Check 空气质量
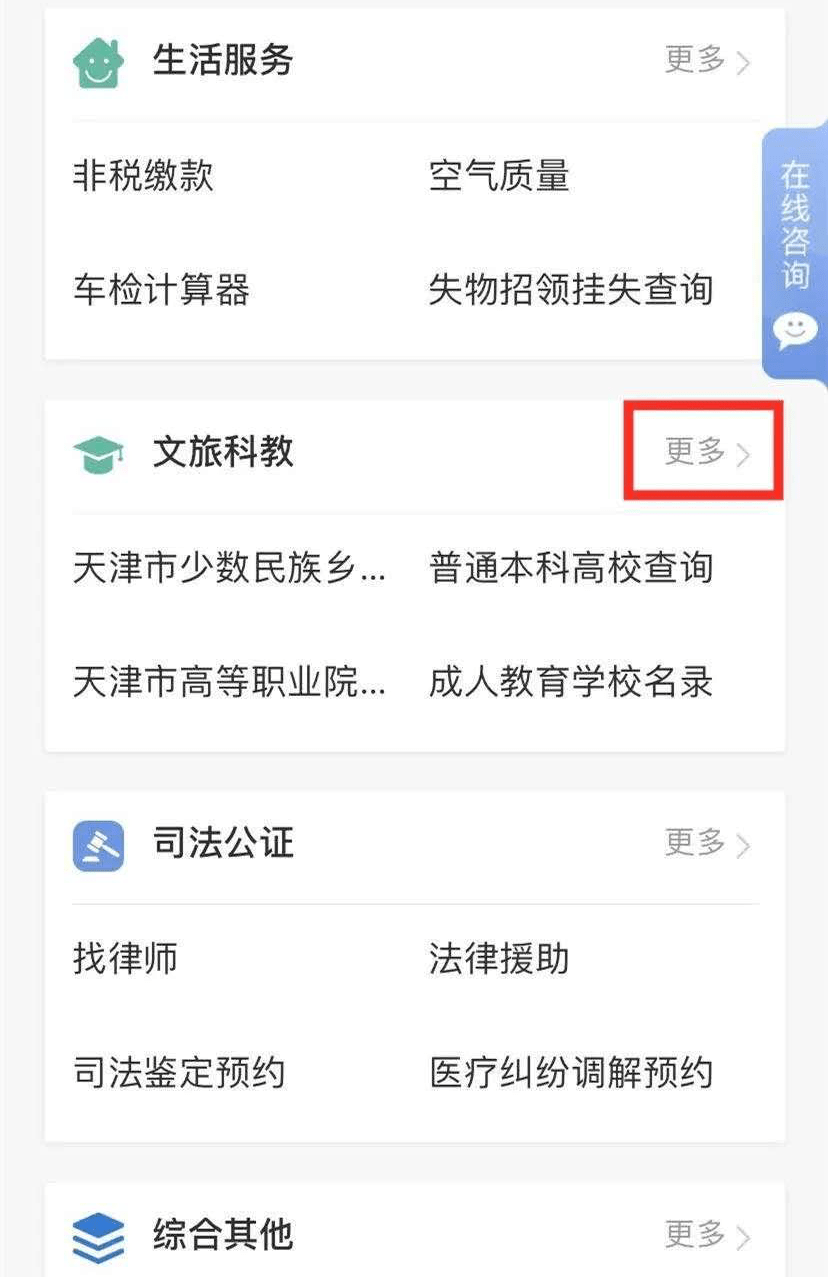The width and height of the screenshot is (830, 1279). point(499,177)
